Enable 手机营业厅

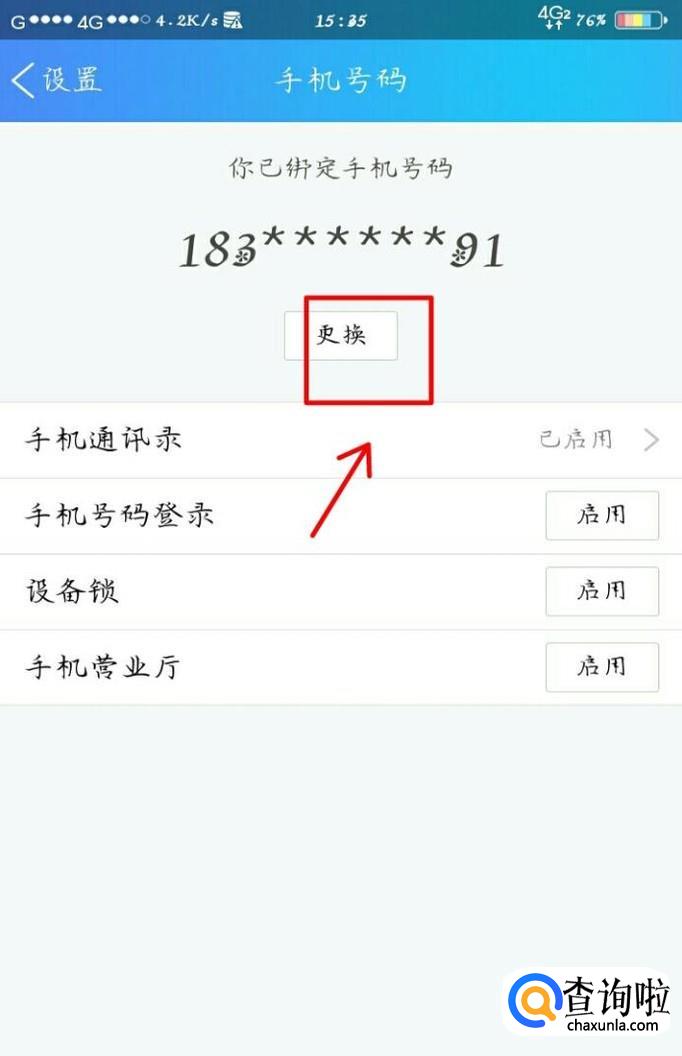(601, 667)
